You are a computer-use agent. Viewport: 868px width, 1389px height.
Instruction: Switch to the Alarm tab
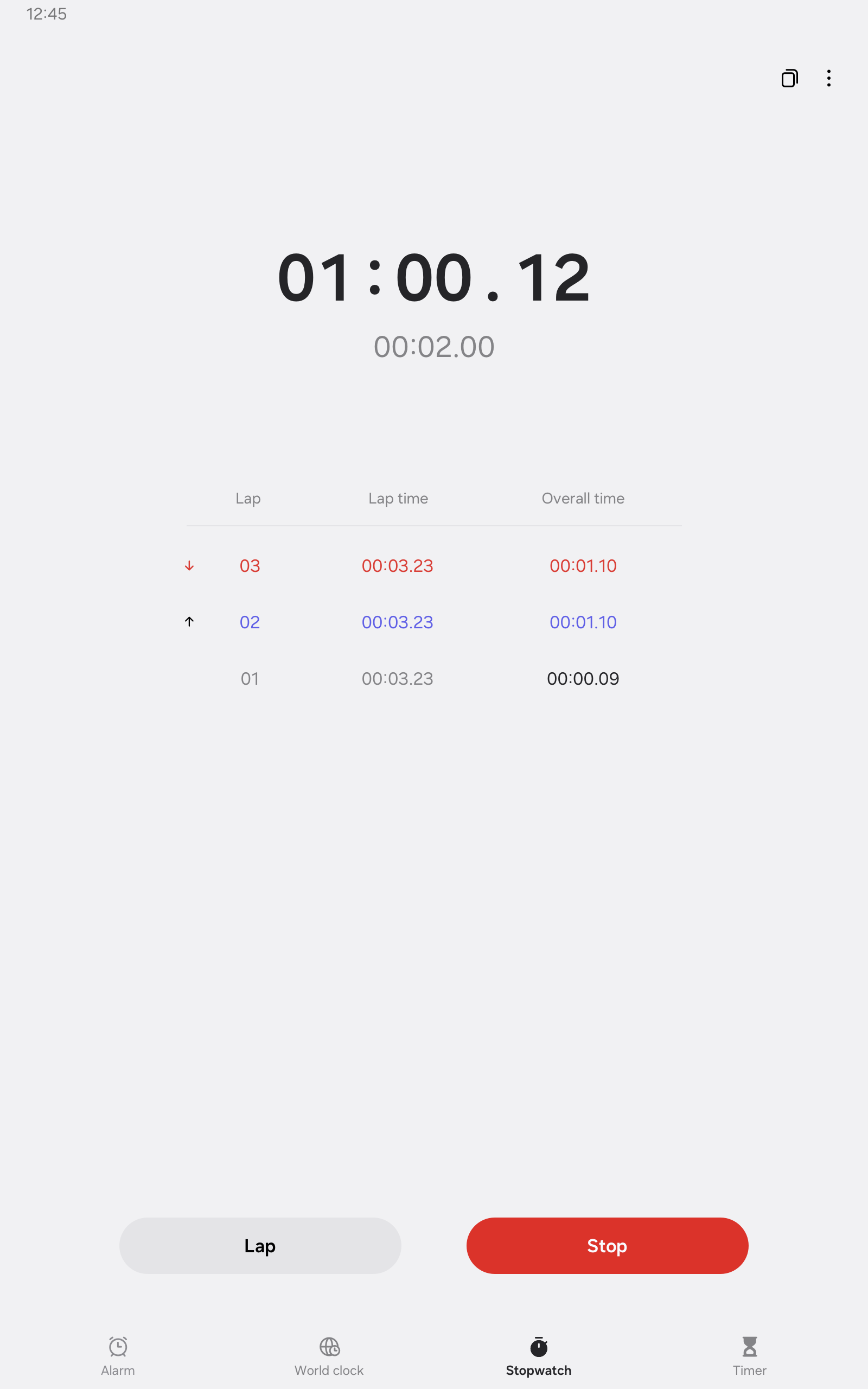(118, 1356)
